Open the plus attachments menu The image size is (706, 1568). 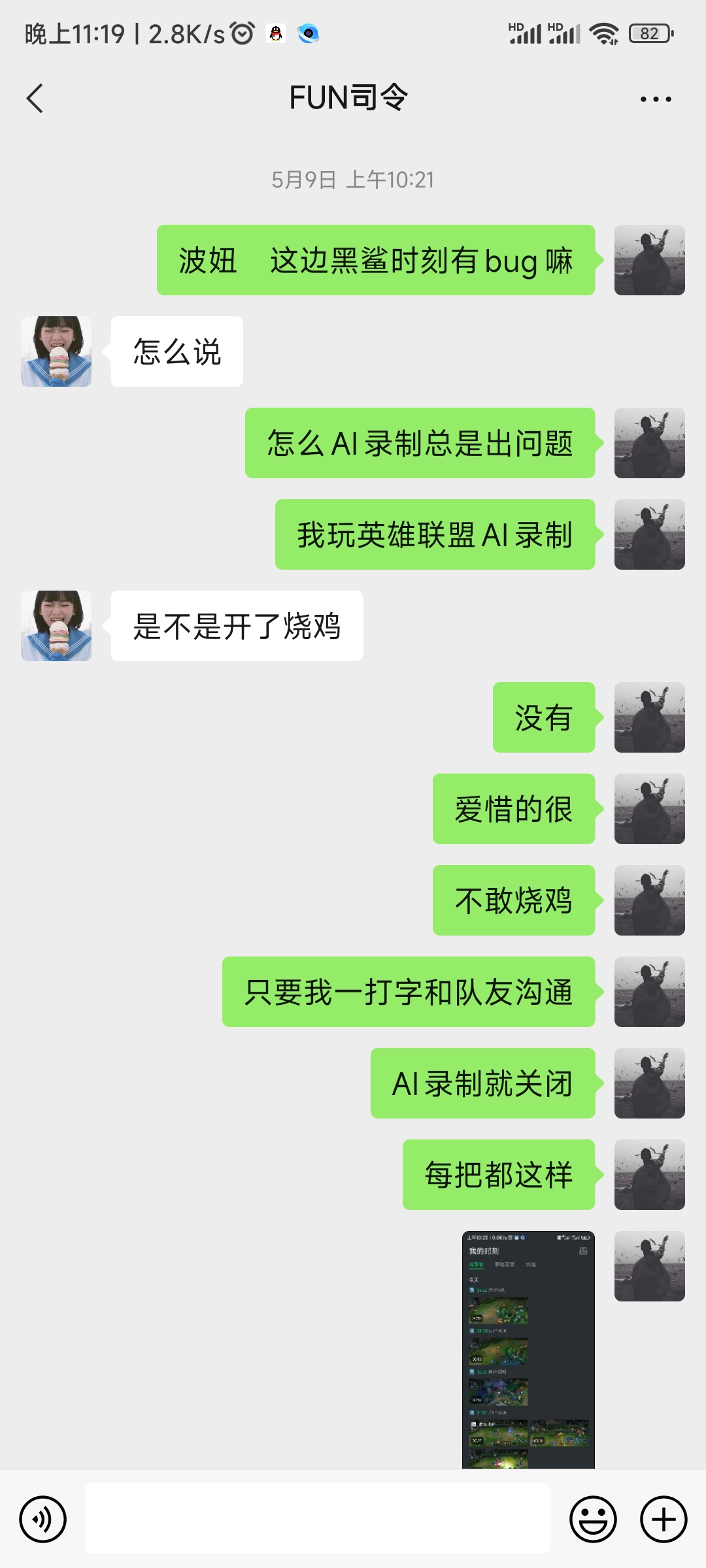(663, 1519)
